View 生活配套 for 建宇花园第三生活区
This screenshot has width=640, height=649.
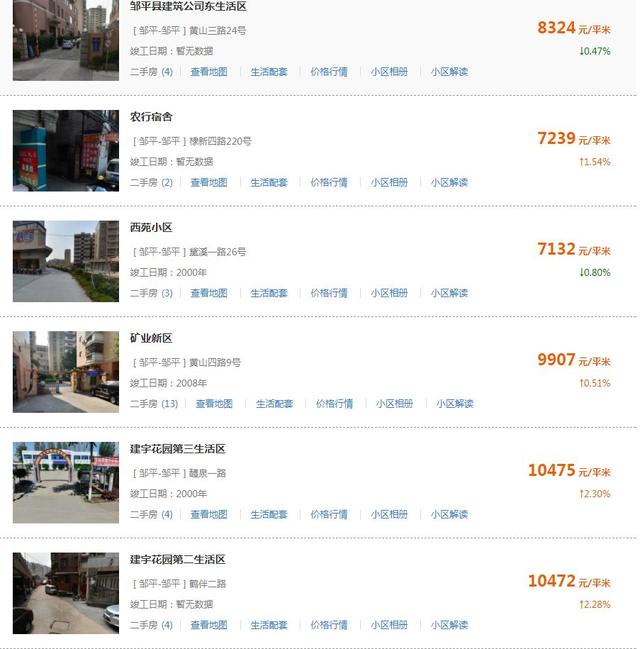(269, 515)
